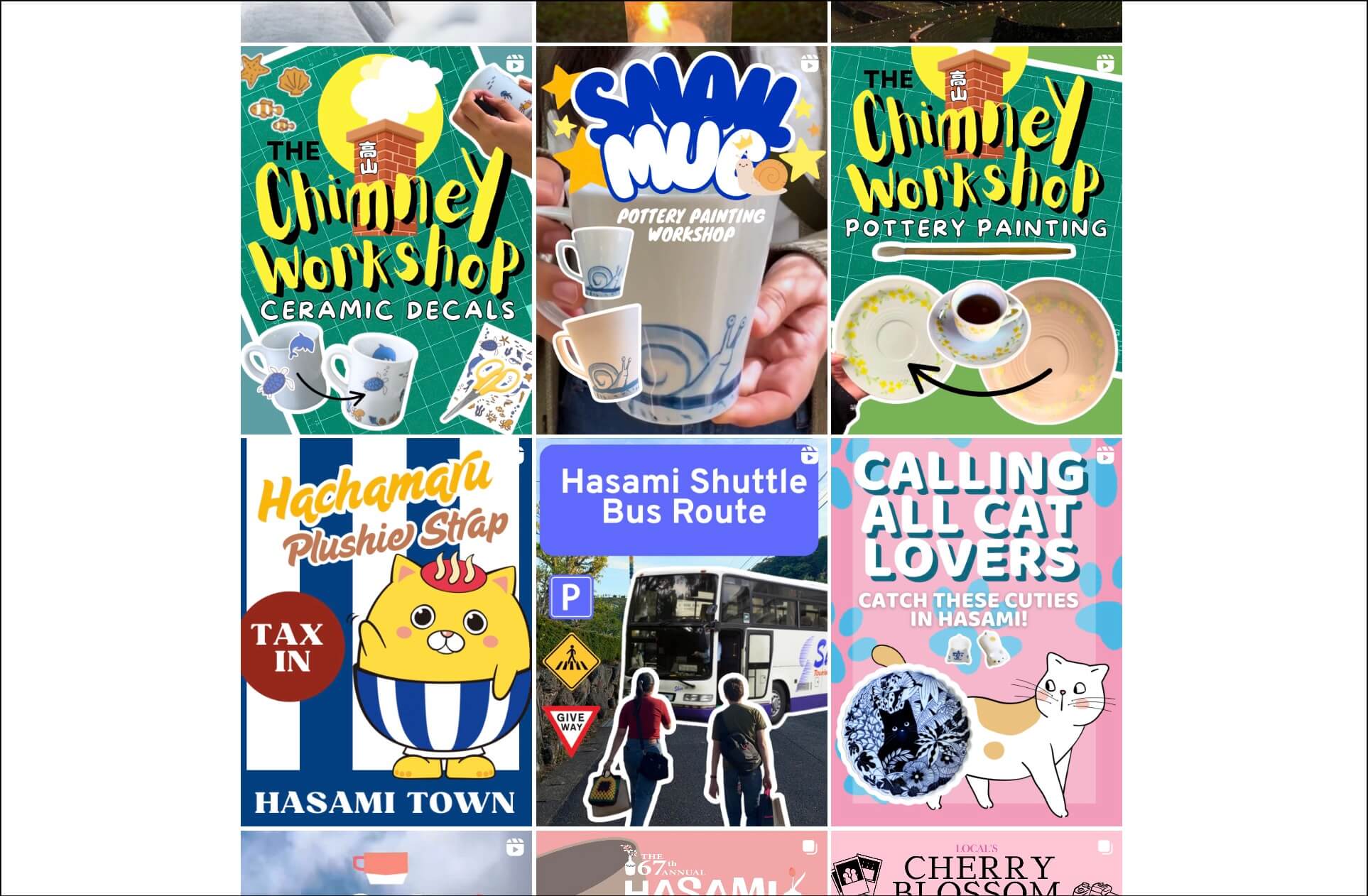
Task: Open the Hasami Shuttle Bus Route reel
Action: pyautogui.click(x=681, y=632)
